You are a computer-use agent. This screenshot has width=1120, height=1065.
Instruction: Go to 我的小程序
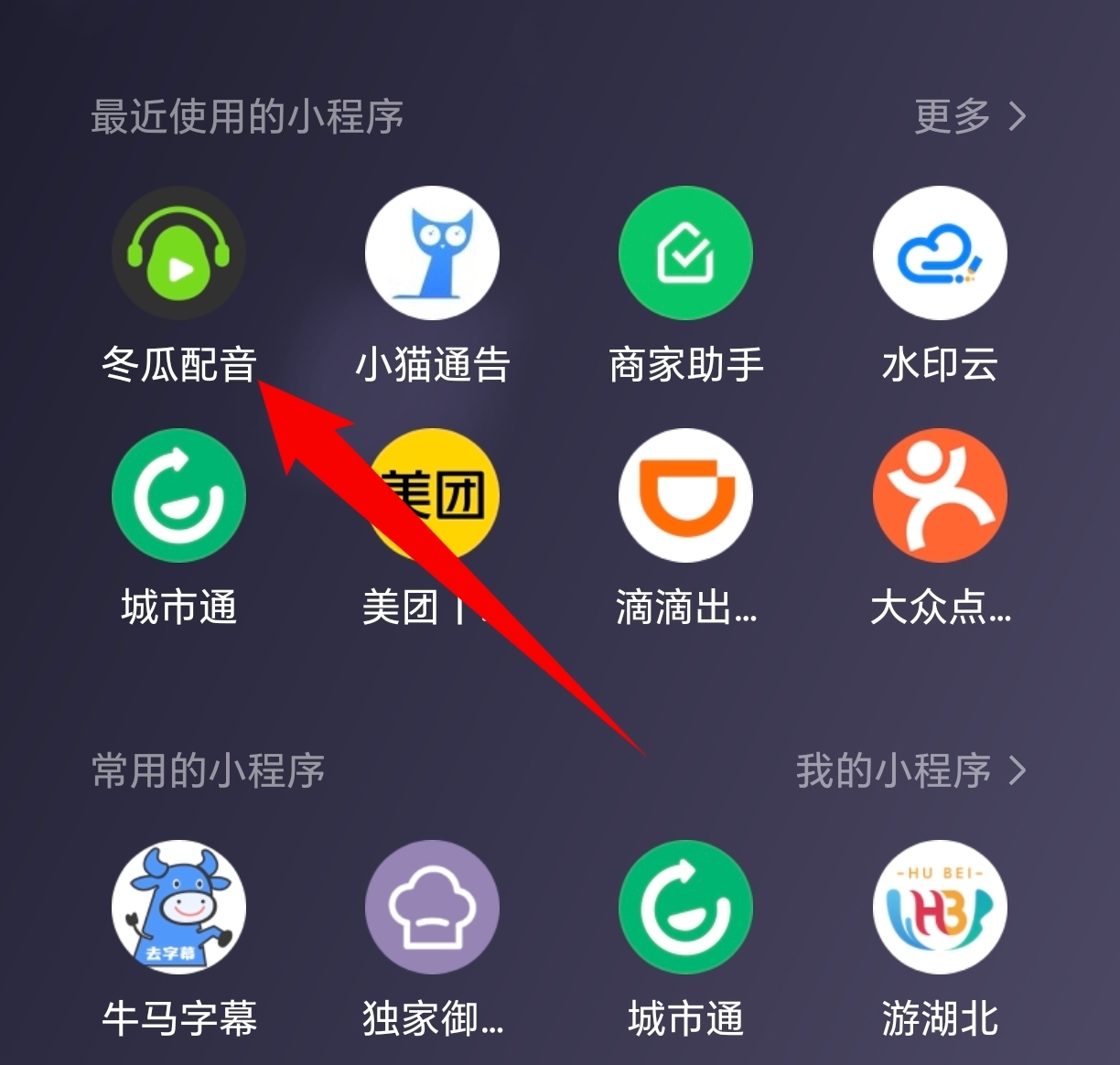click(x=910, y=770)
